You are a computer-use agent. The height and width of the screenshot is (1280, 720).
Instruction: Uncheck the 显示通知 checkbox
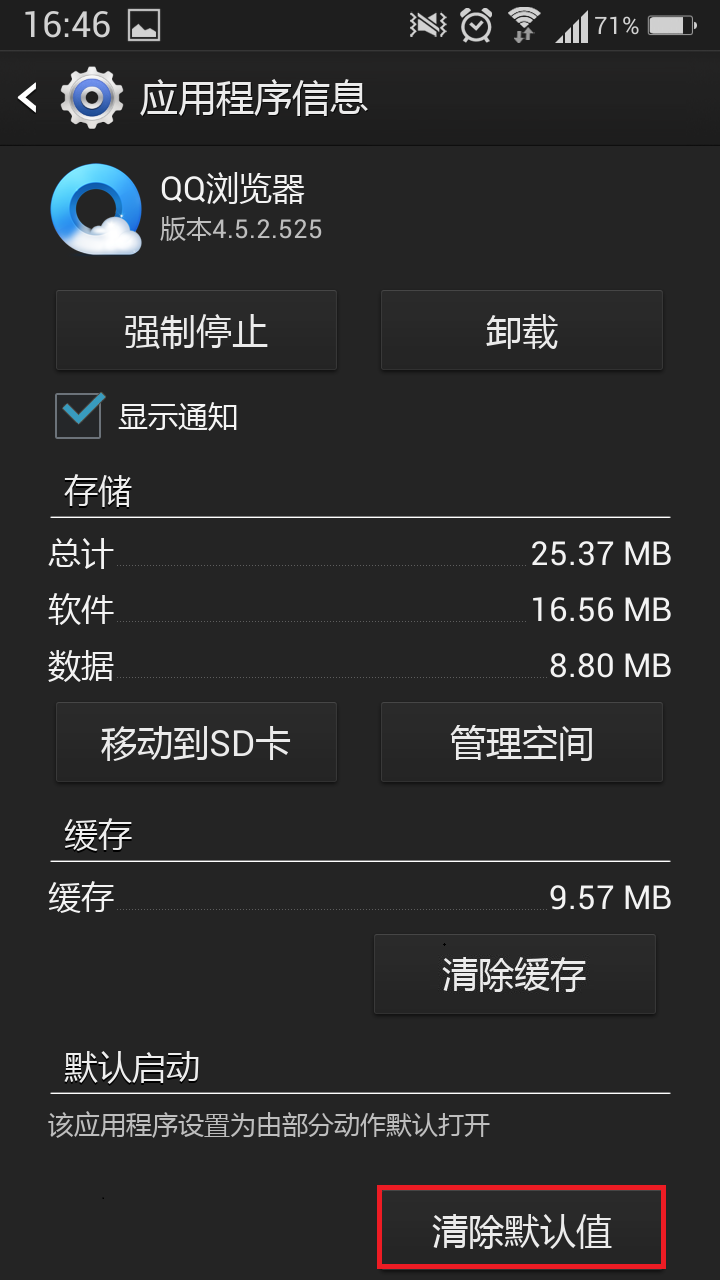click(79, 416)
